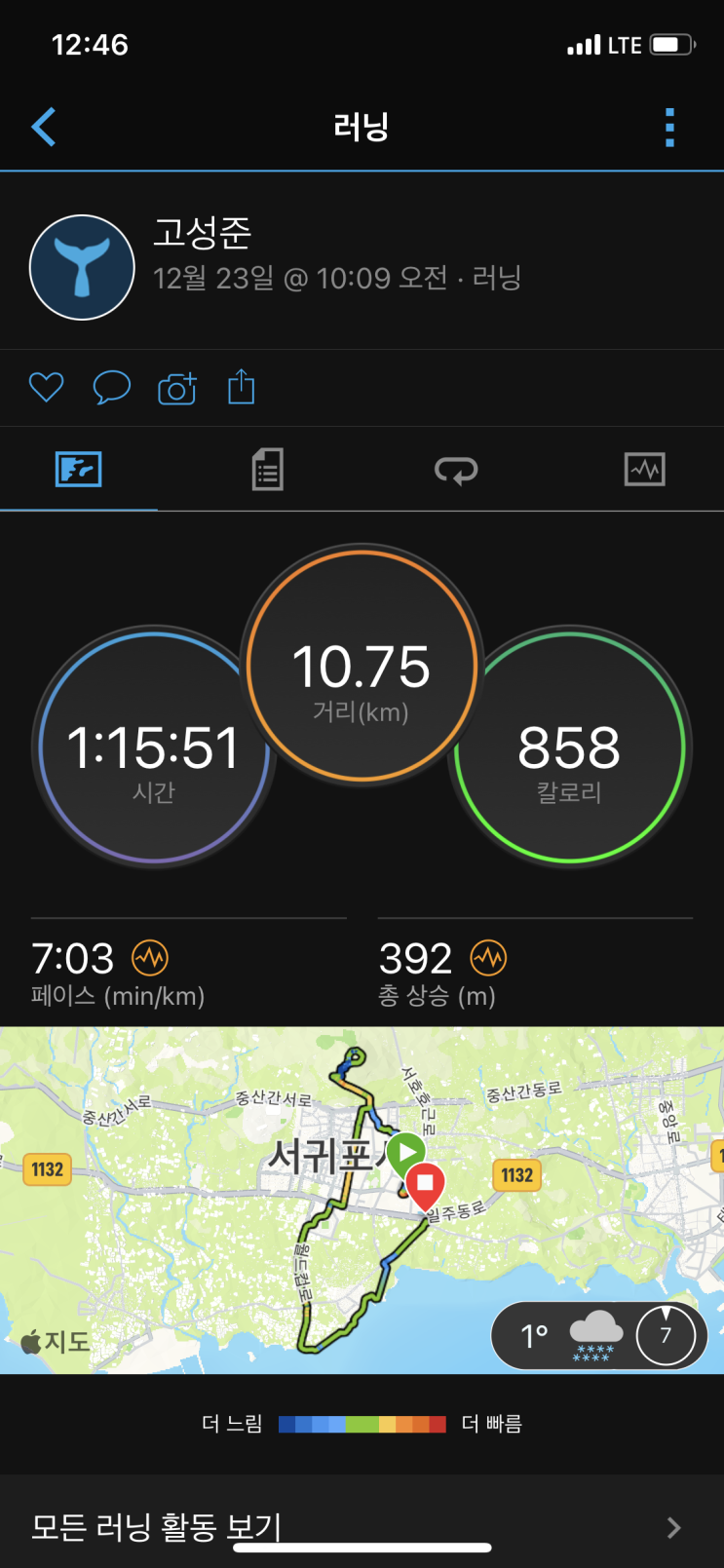This screenshot has width=724, height=1568.
Task: Like this running activity with the heart
Action: 46,388
